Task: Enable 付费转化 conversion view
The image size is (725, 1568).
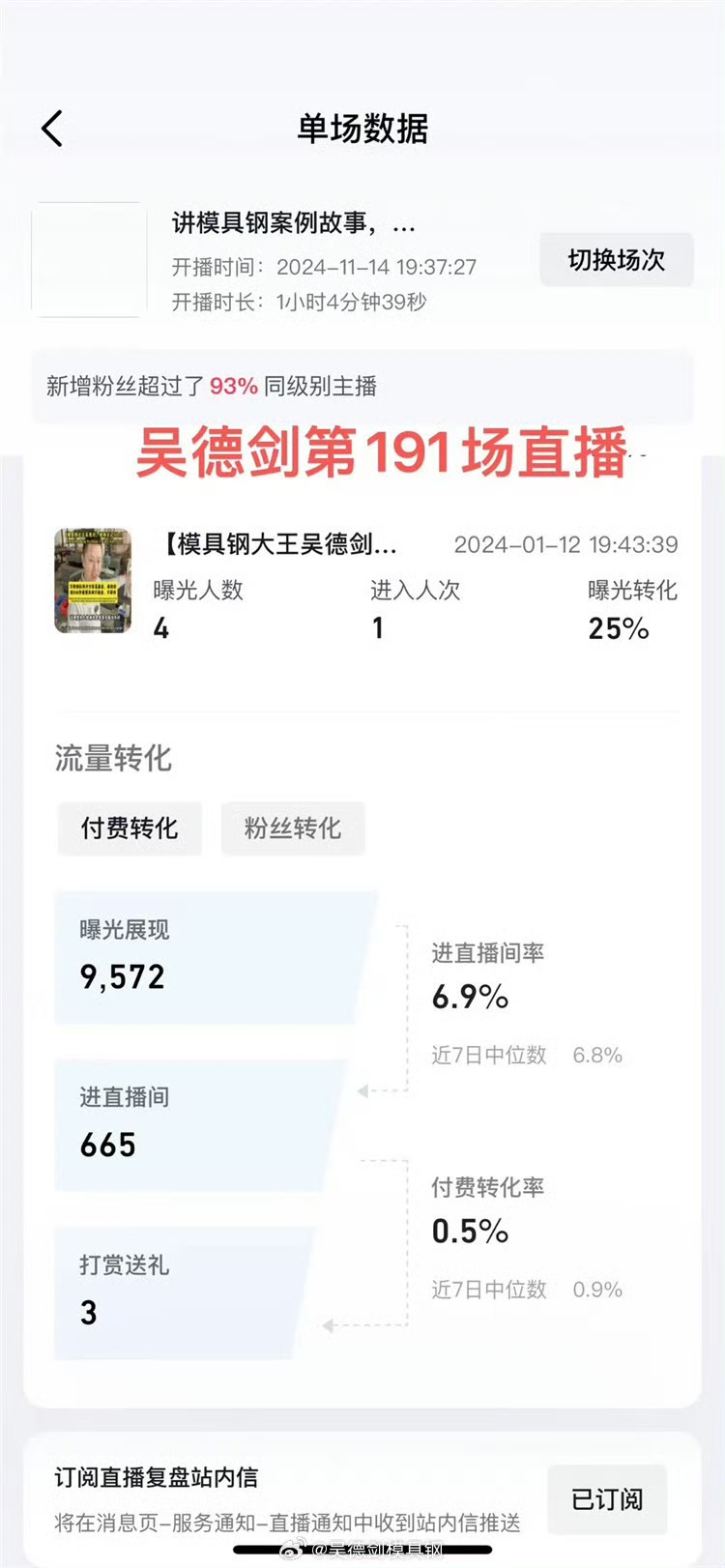Action: (130, 828)
